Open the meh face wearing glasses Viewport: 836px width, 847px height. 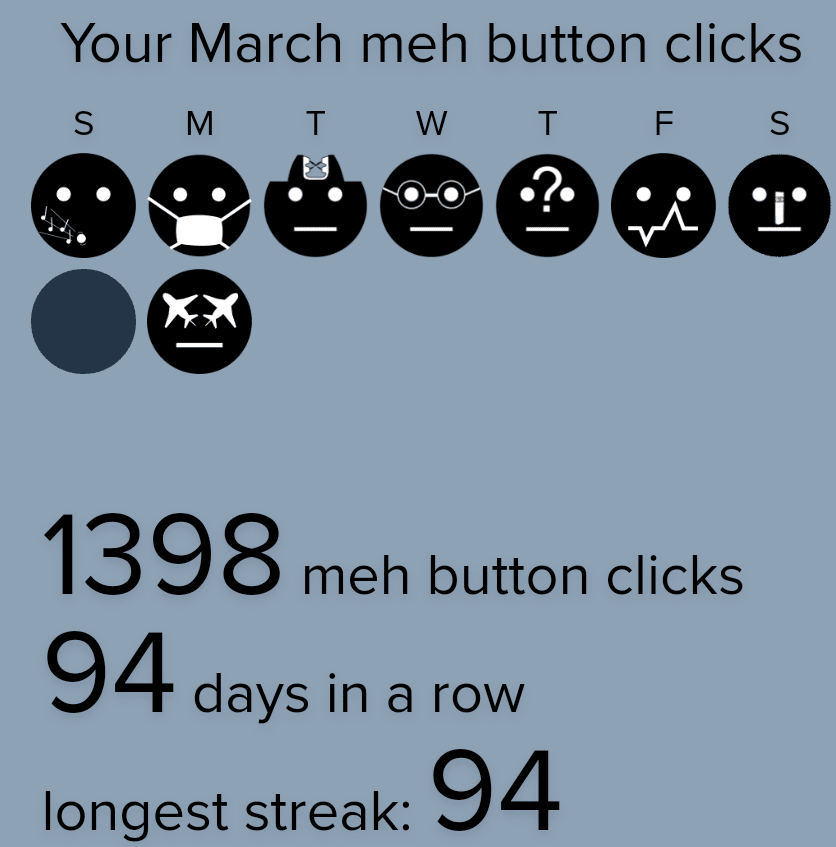(x=431, y=206)
